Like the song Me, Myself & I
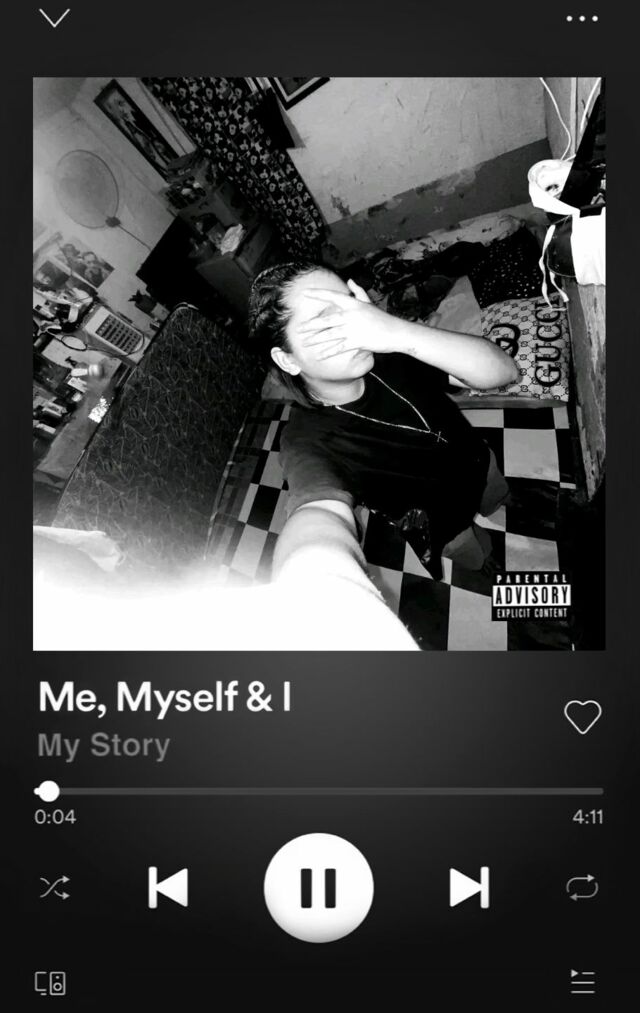Screen dimensions: 640x1013 582,717
